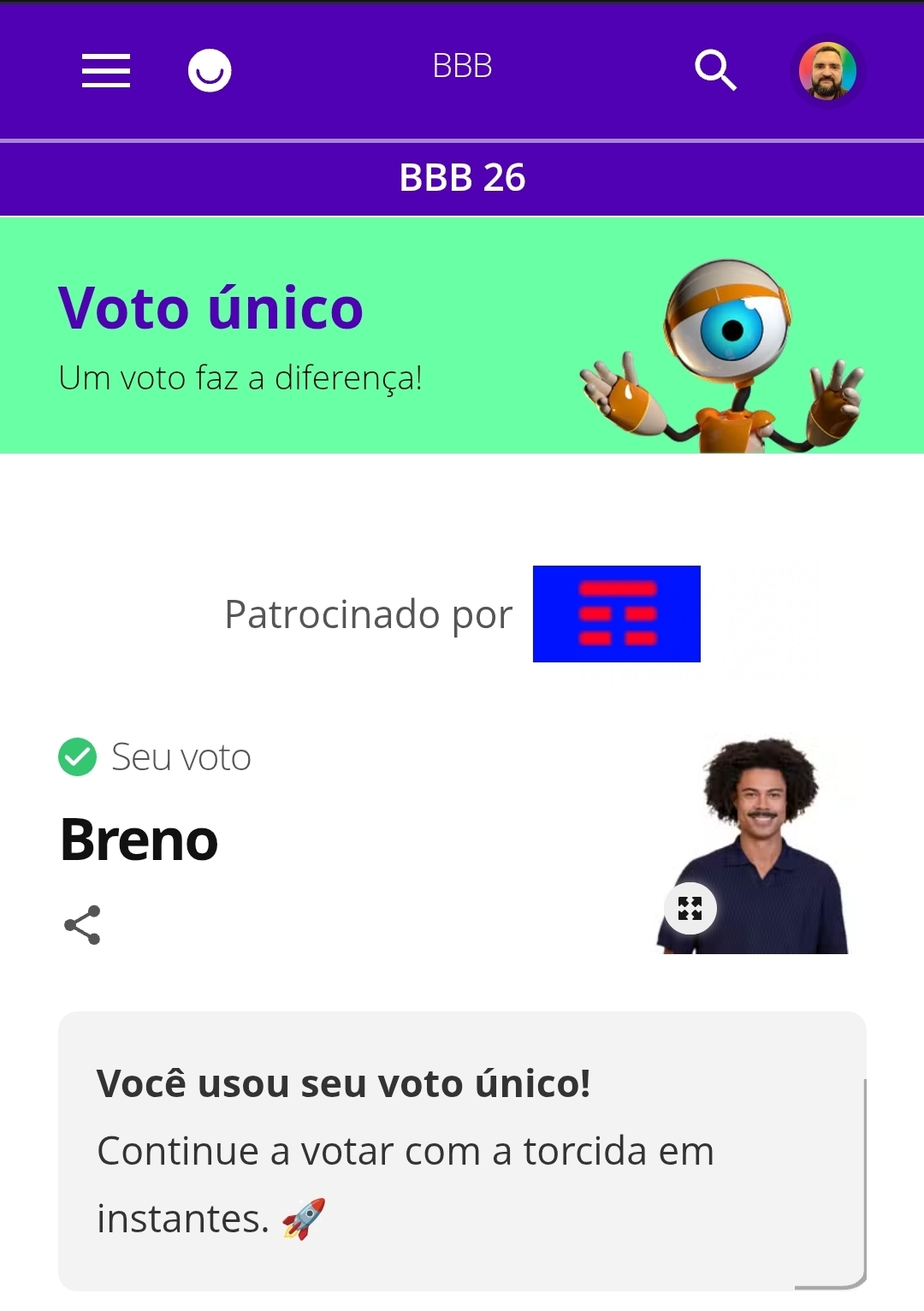Open the BBB 26 section title
Image resolution: width=924 pixels, height=1311 pixels.
[x=462, y=178]
